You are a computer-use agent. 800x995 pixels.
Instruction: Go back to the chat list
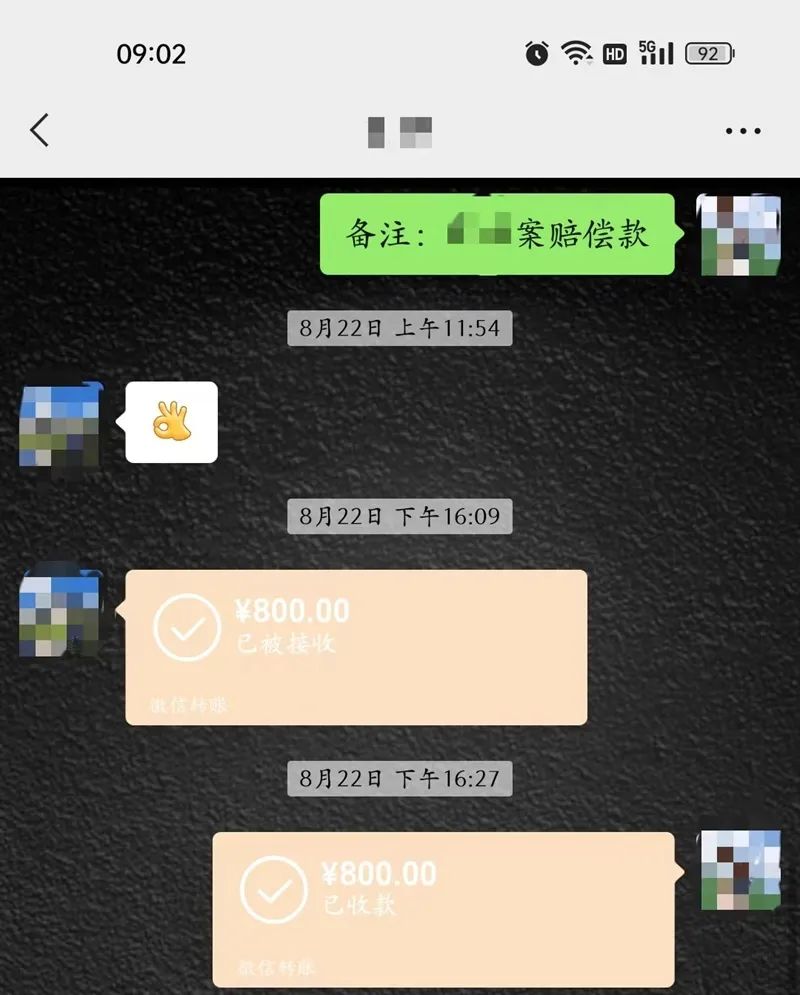pyautogui.click(x=40, y=130)
